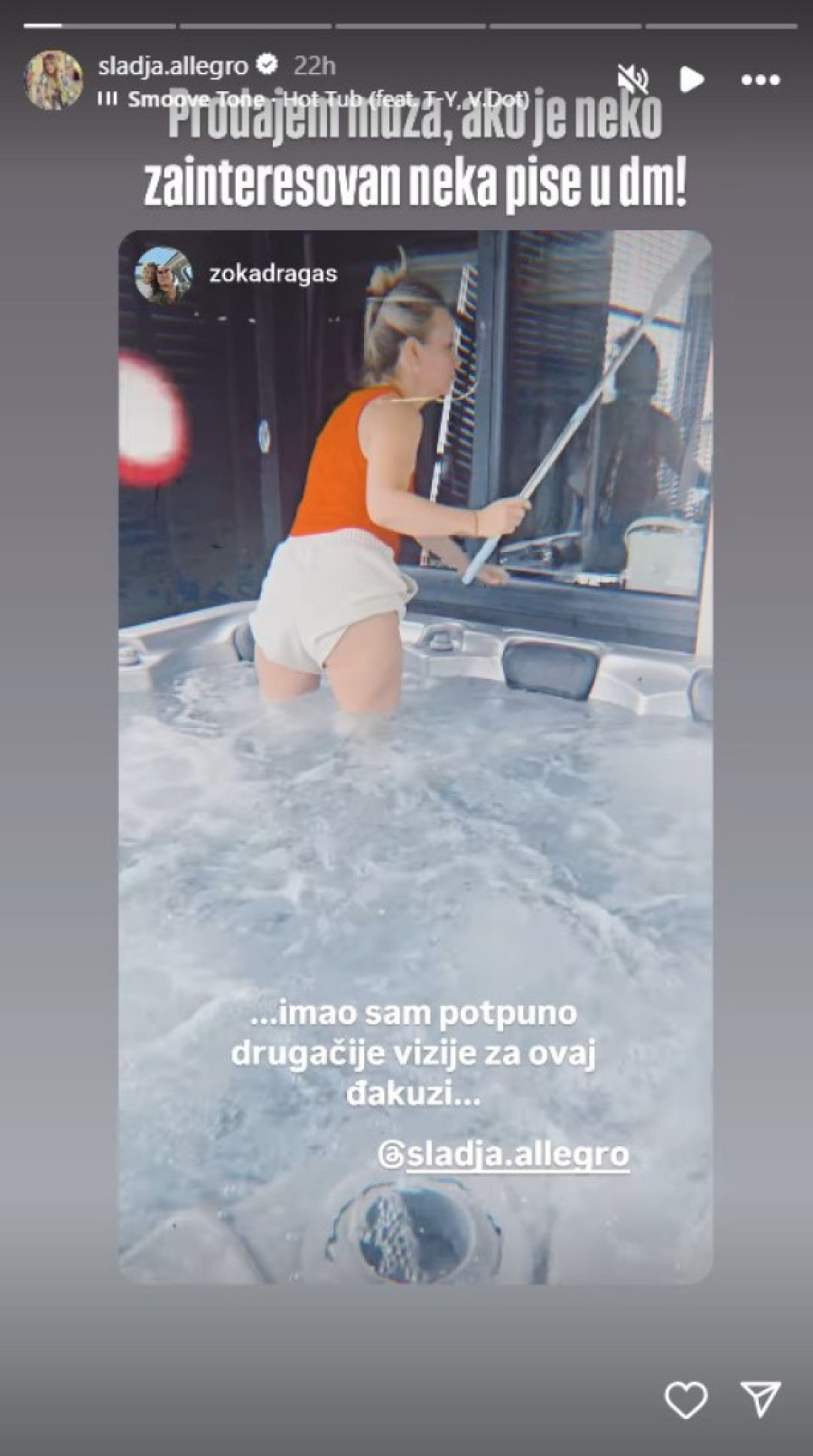Image resolution: width=813 pixels, height=1456 pixels.
Task: Share this story via the paper plane
Action: [760, 1400]
